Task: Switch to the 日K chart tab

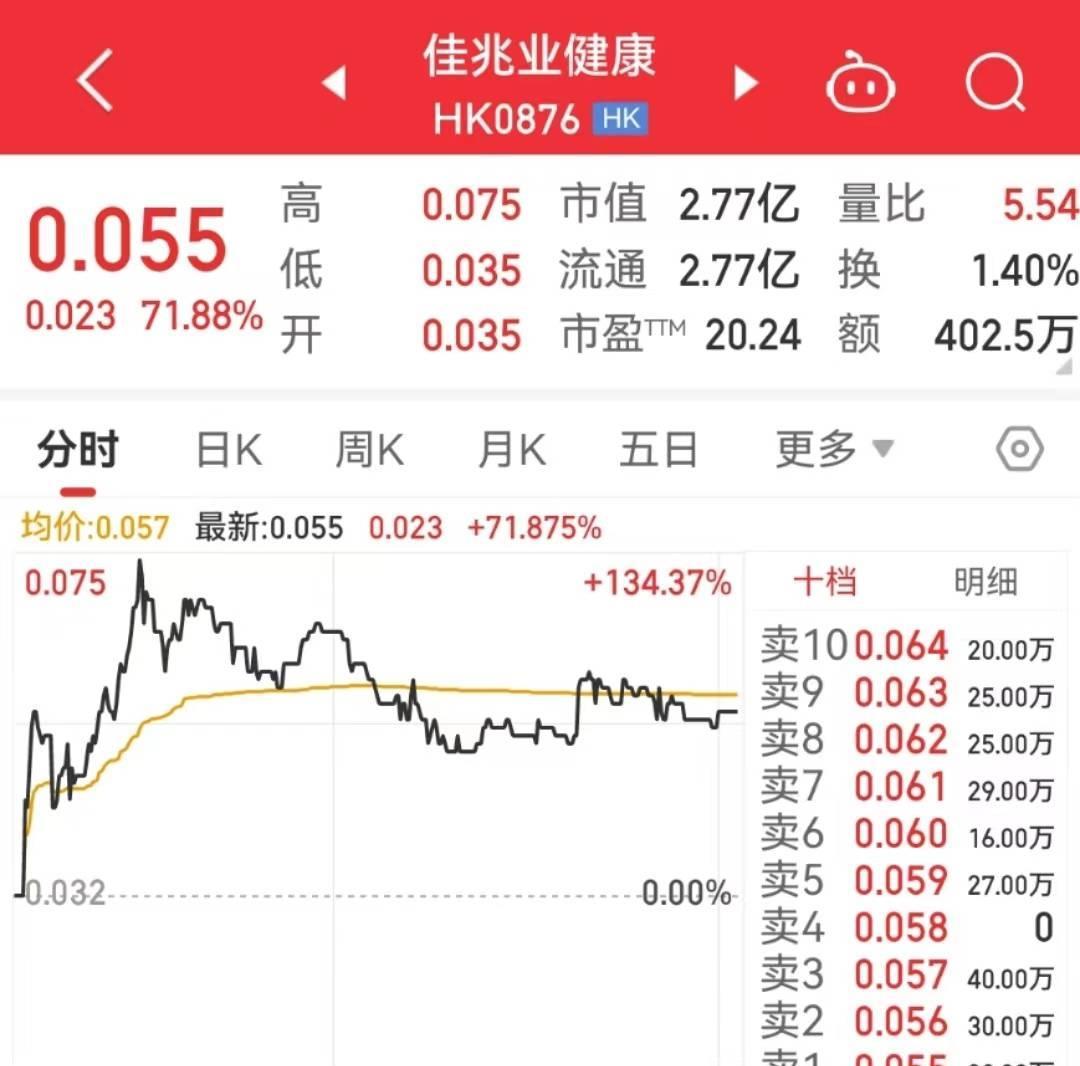Action: 229,451
